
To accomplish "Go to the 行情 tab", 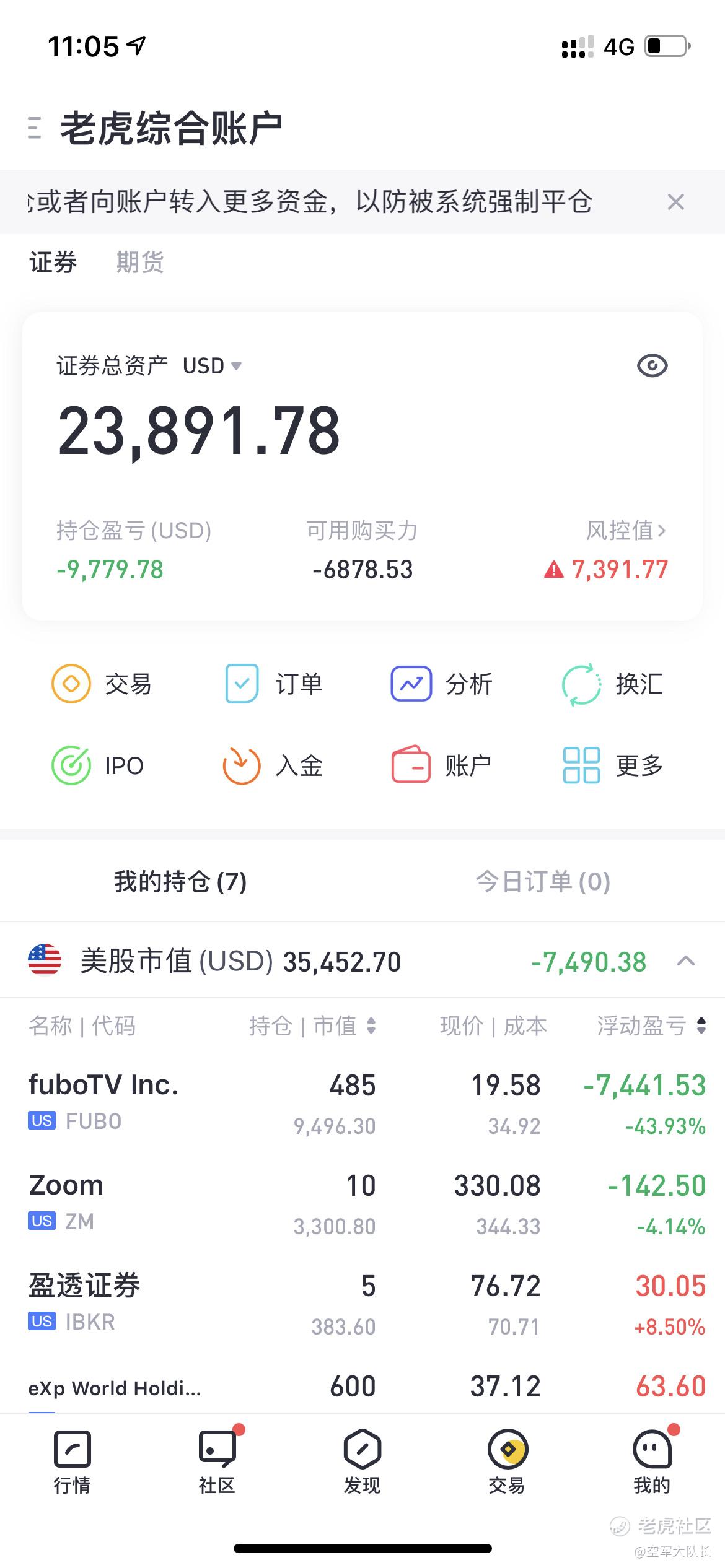I will coord(72,1463).
